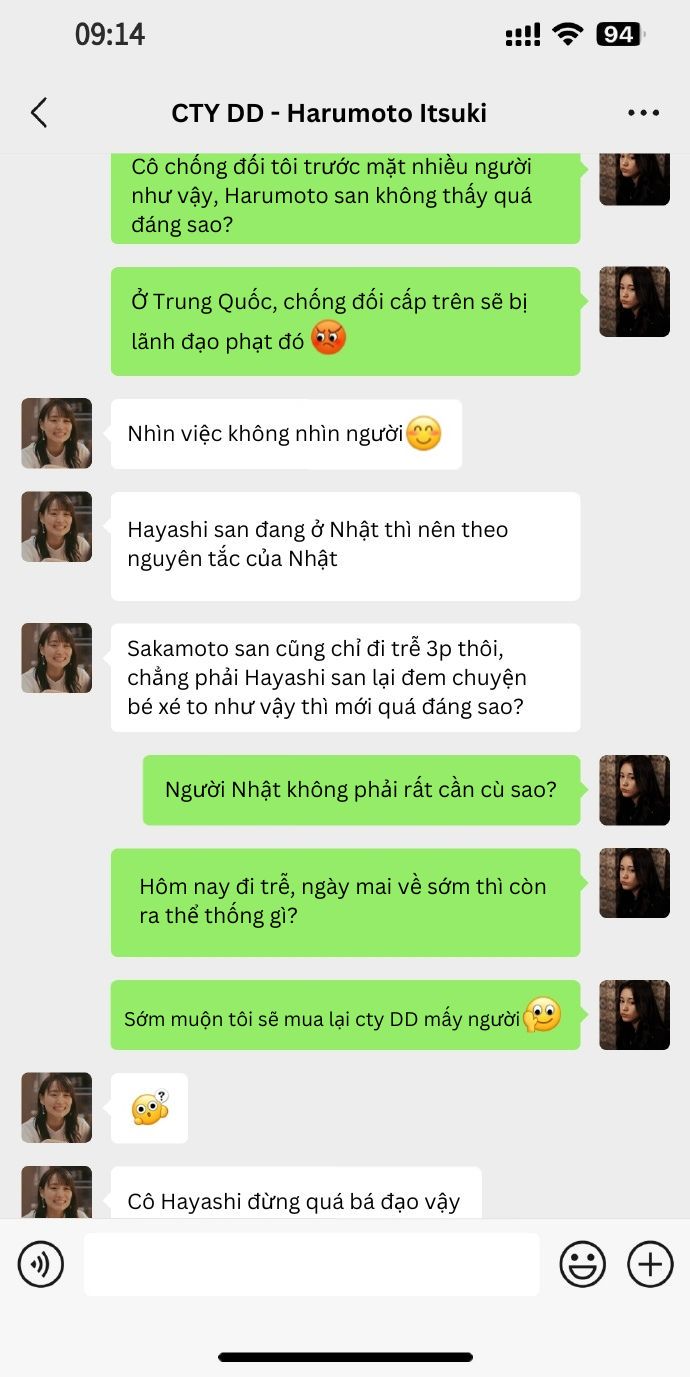Go back from the Harumoto Itsuki chat

point(39,113)
